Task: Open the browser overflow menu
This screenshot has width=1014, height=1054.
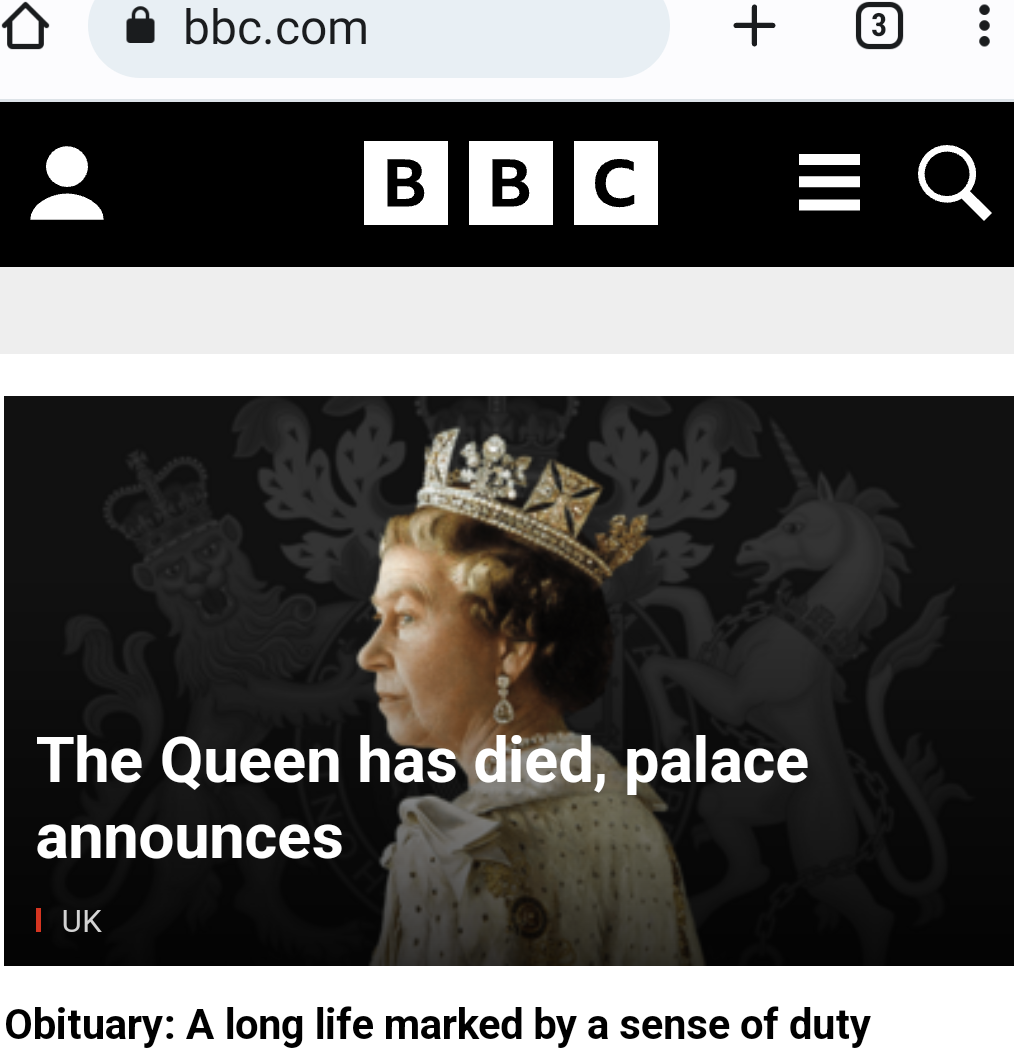Action: coord(984,26)
